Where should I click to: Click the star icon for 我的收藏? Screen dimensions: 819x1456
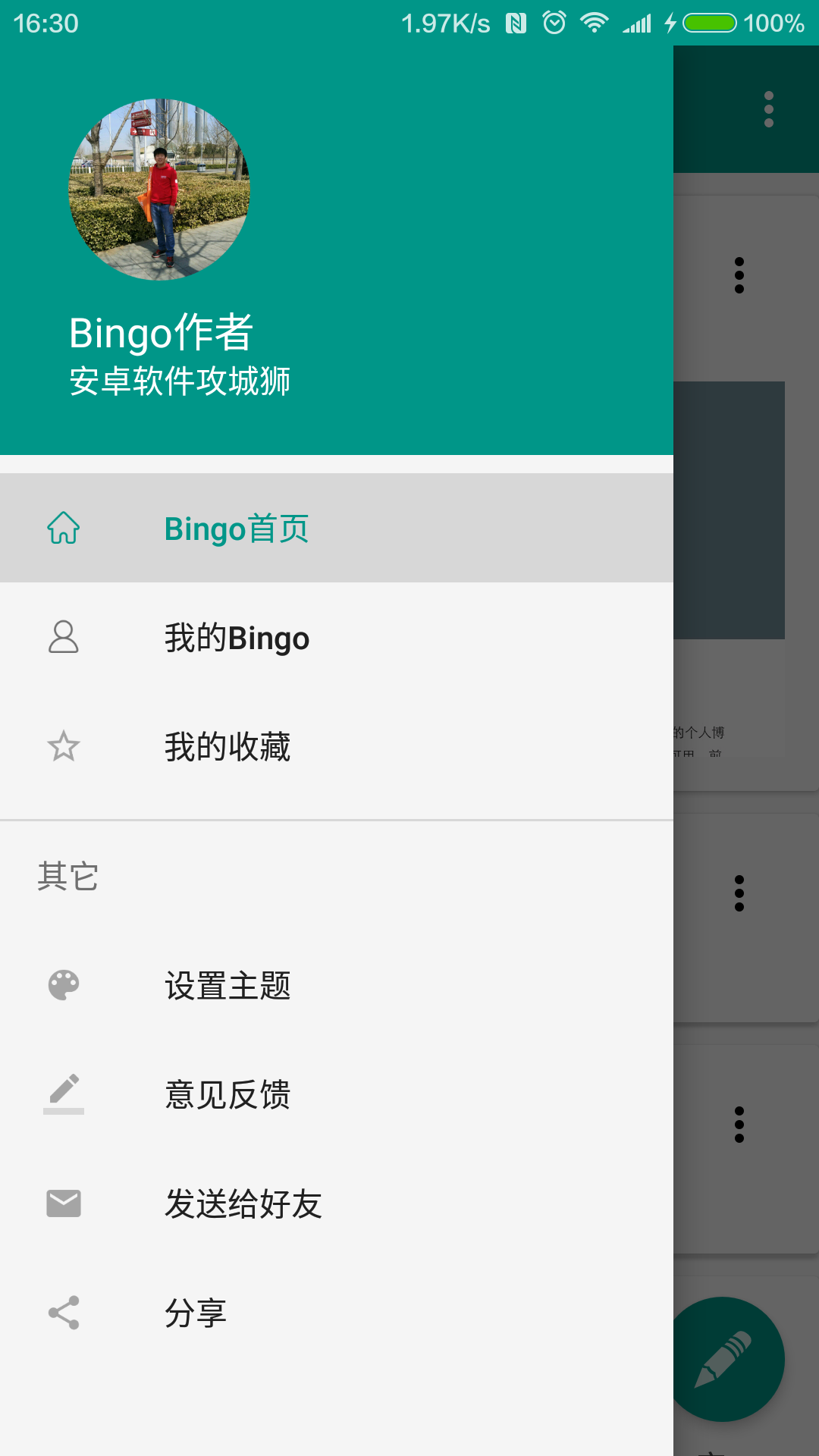tap(64, 747)
